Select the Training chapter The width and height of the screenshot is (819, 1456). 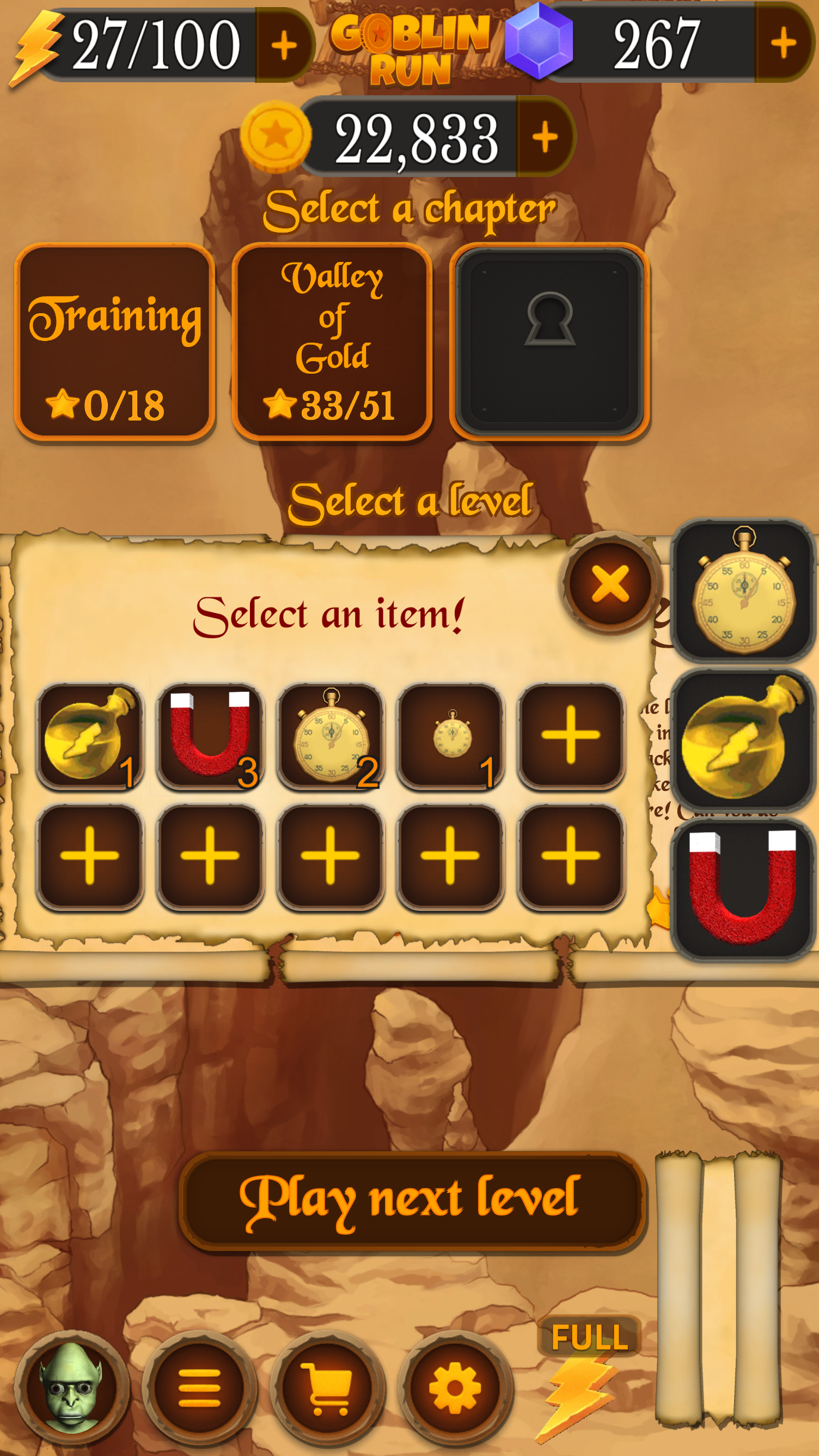(115, 342)
